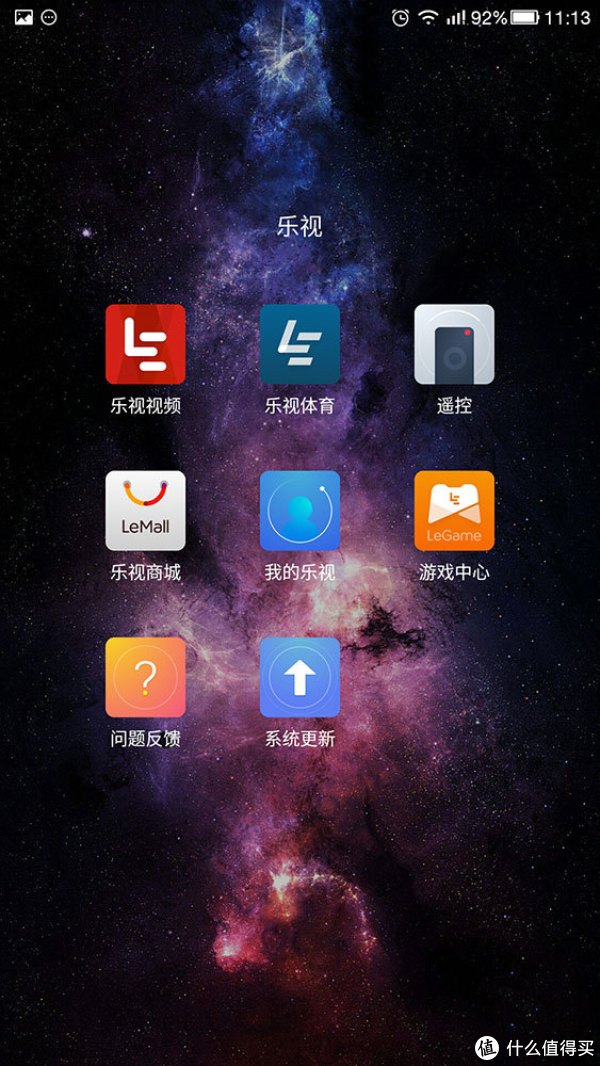Open the 遥控 remote control app

(x=454, y=345)
